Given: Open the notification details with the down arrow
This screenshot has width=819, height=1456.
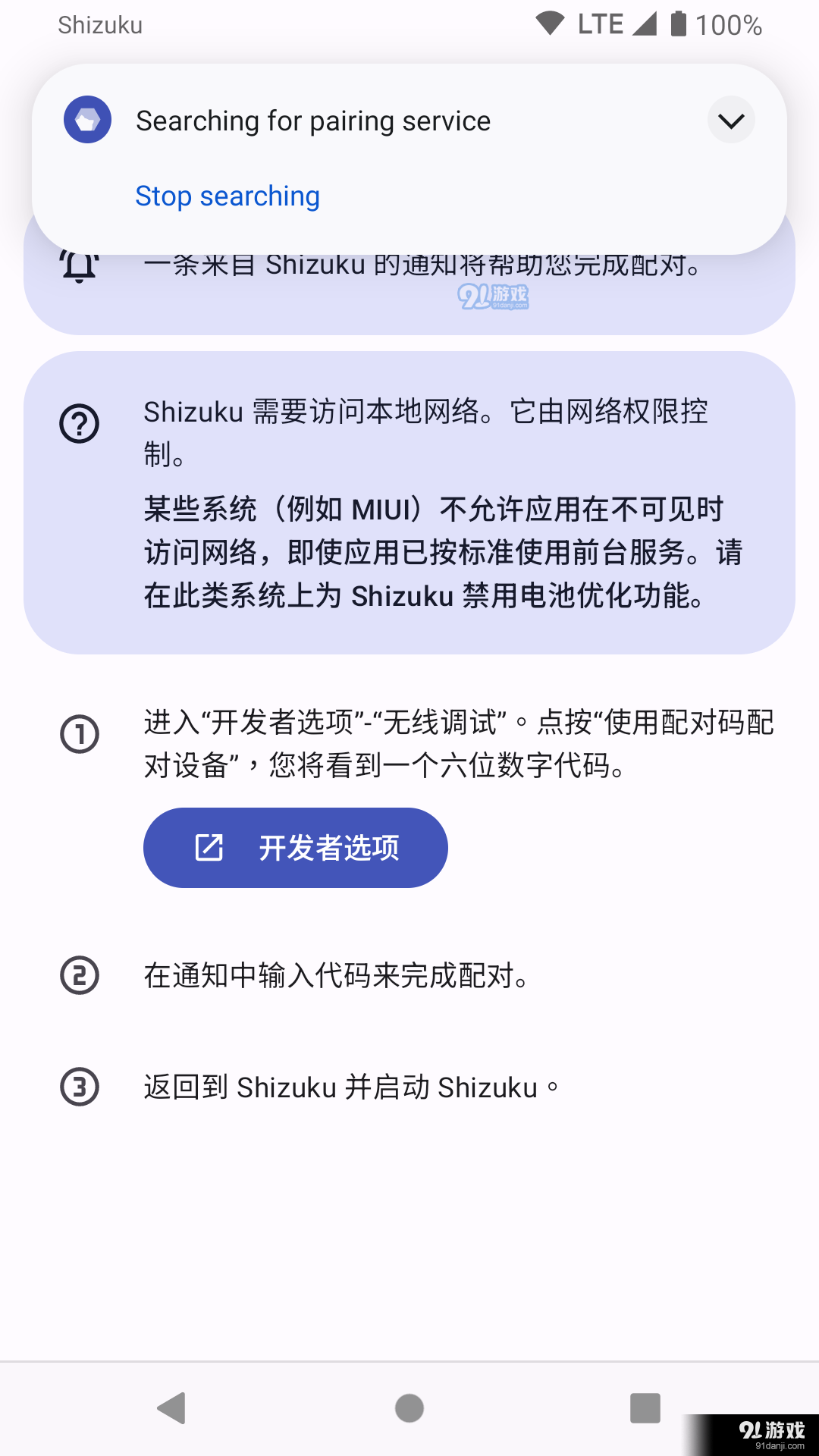Looking at the screenshot, I should coord(730,120).
